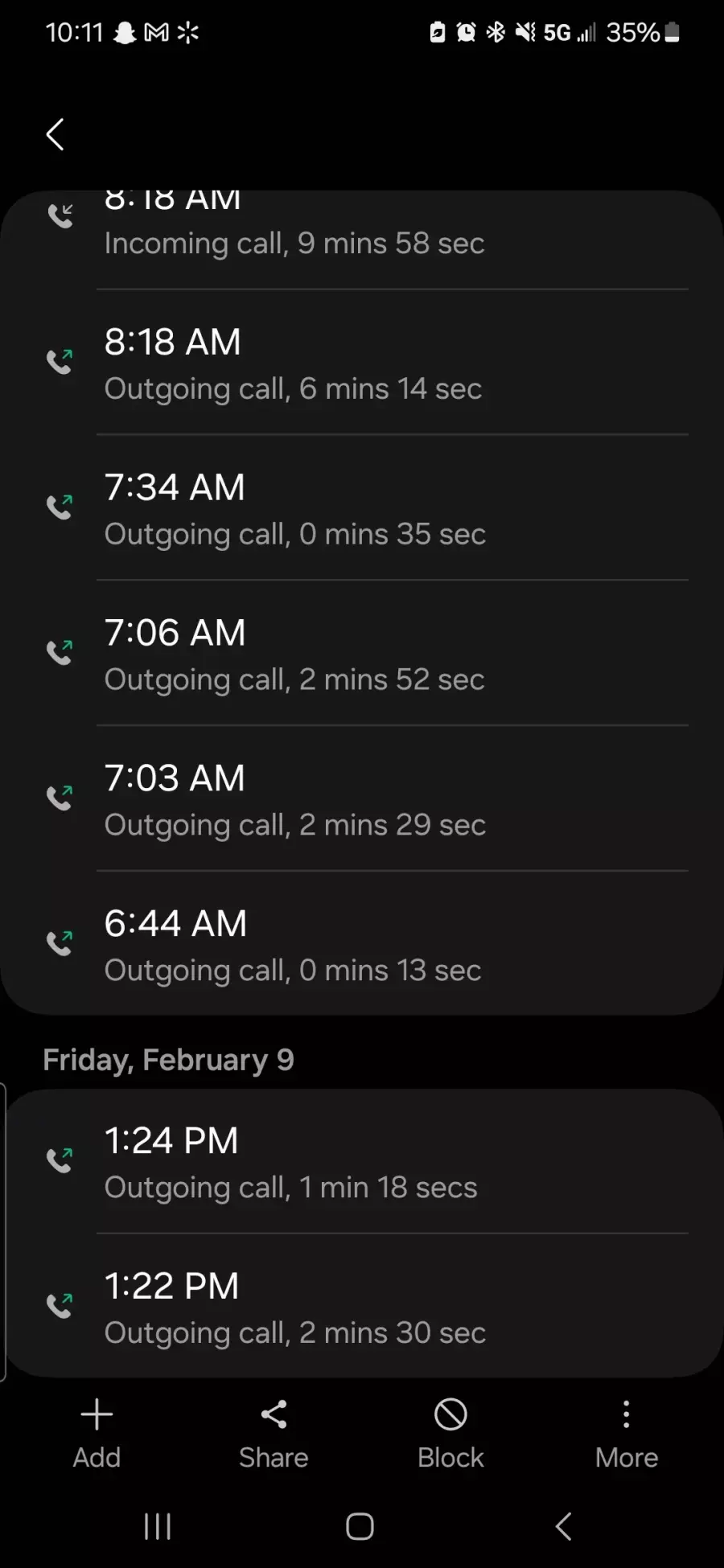
Task: Open the 9 mins 58 sec incoming call
Action: 362,240
